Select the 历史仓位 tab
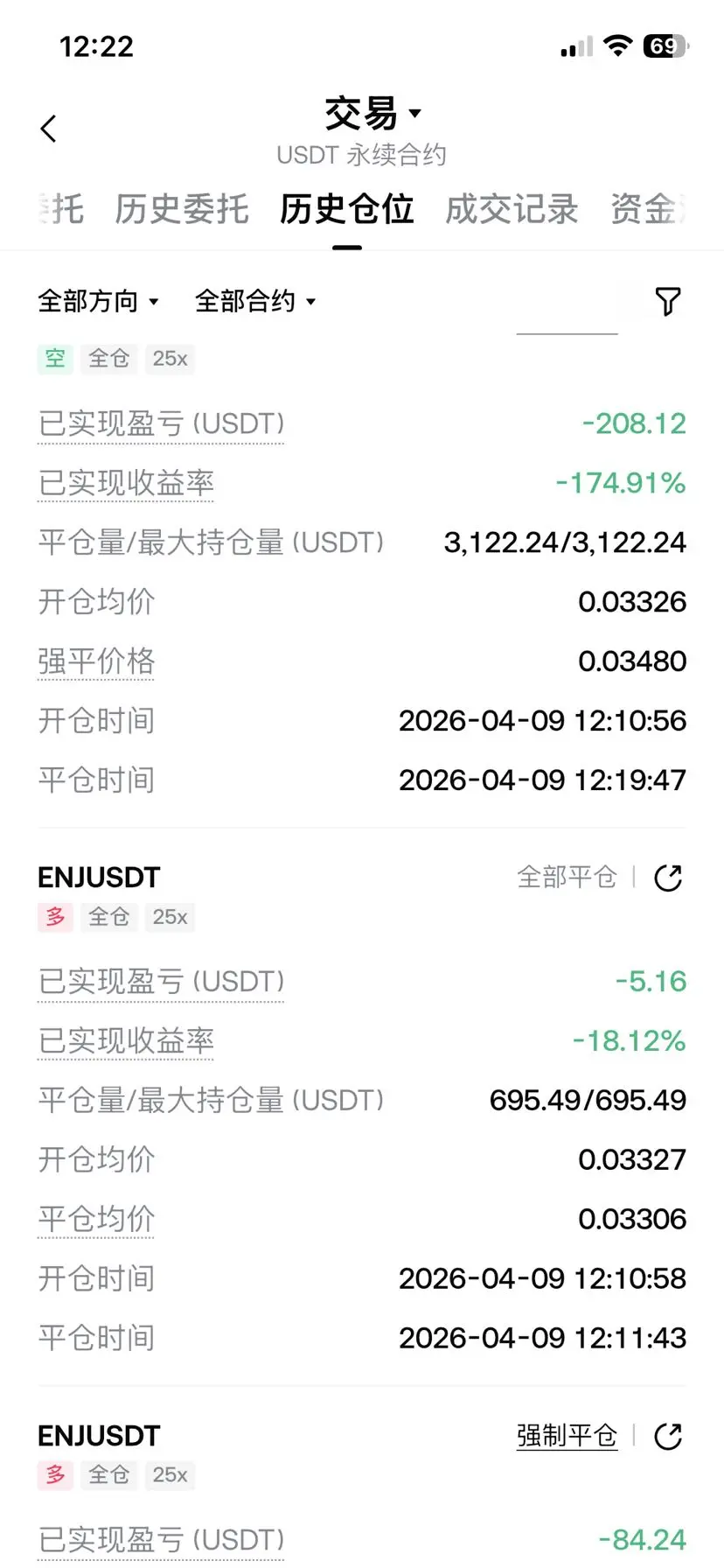The height and width of the screenshot is (1568, 724). [346, 210]
